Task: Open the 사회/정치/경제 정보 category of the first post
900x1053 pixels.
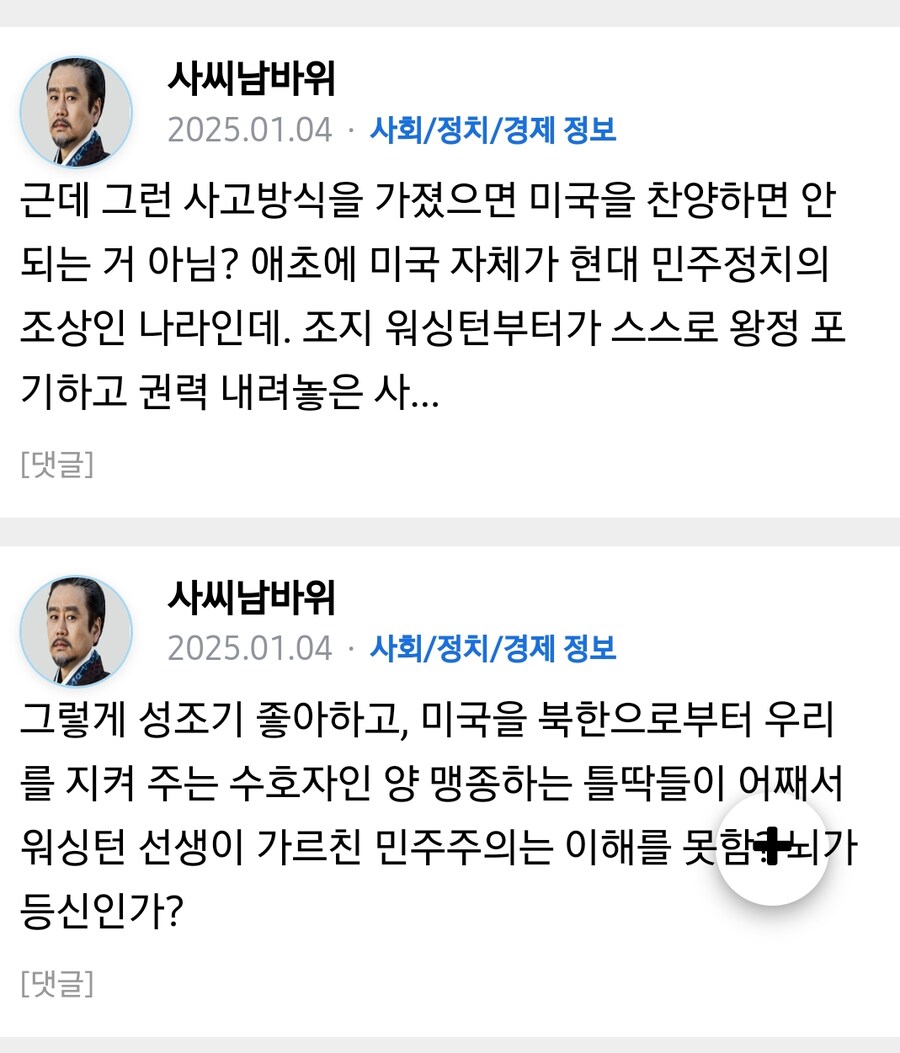Action: click(493, 130)
